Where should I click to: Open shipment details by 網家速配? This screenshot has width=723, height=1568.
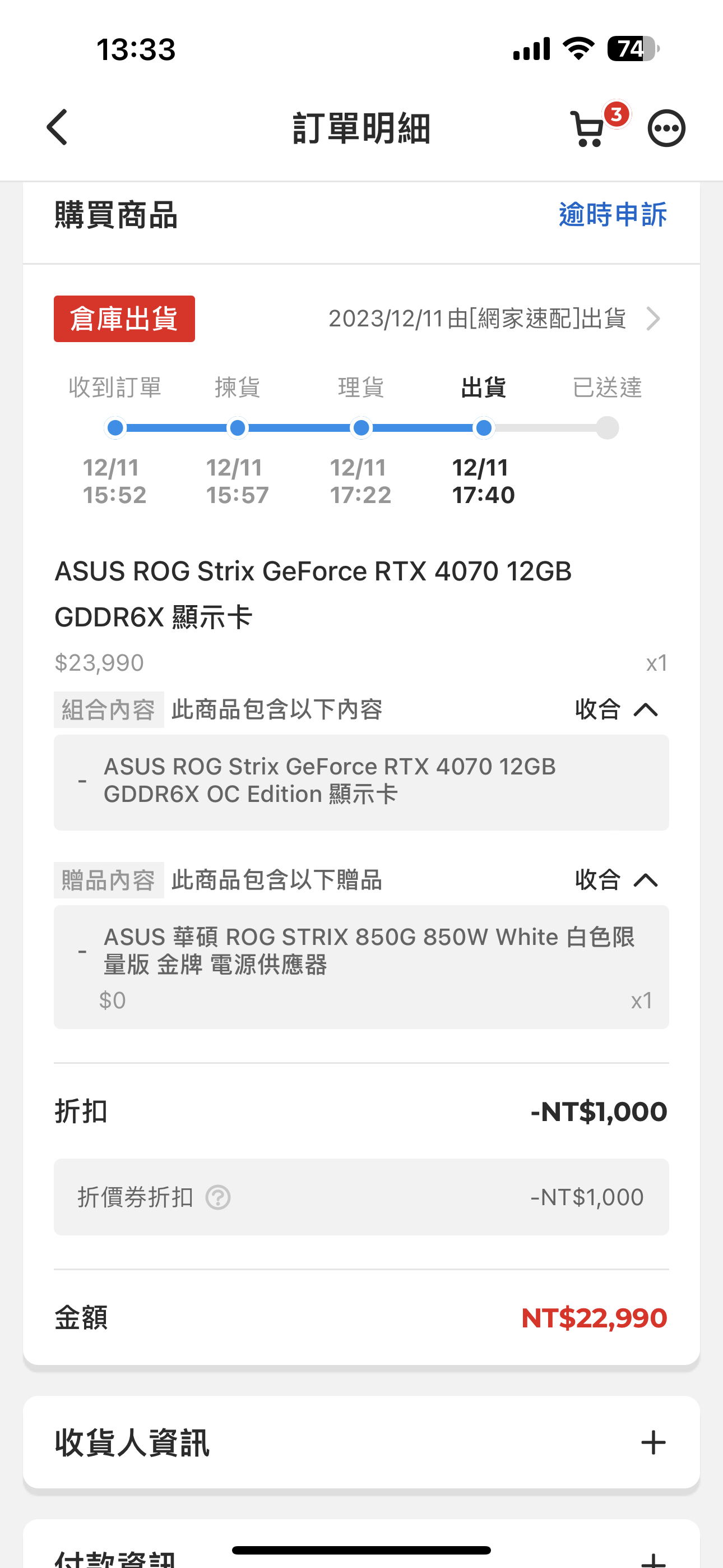[494, 319]
